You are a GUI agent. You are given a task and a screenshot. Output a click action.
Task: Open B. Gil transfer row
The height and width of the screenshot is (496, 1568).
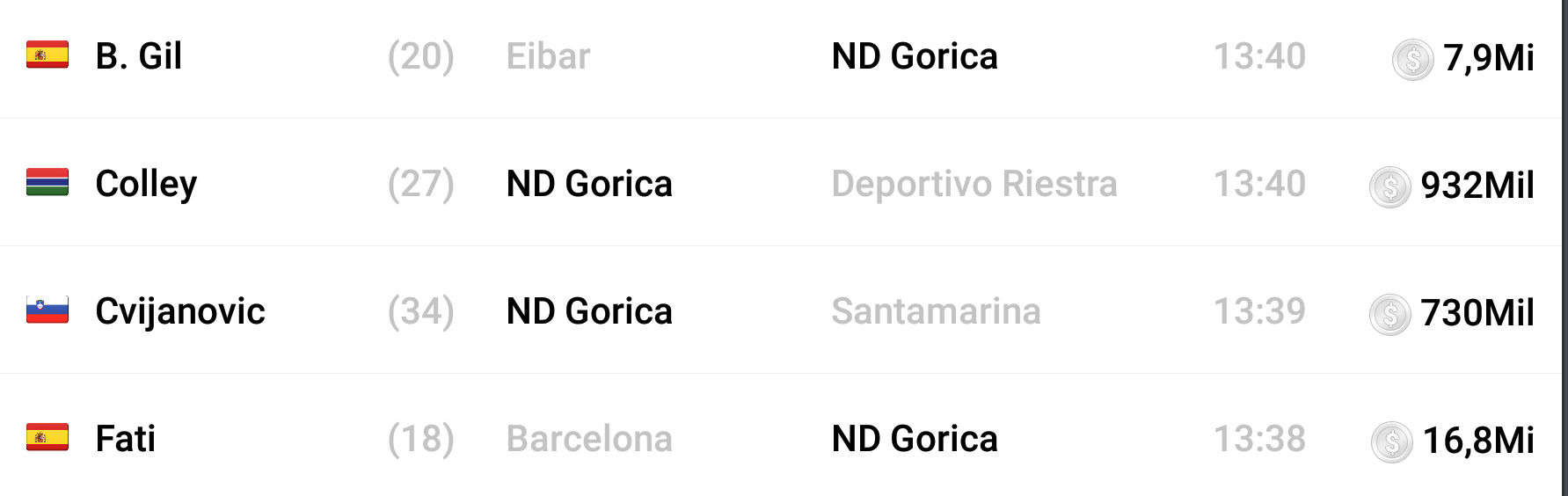[x=139, y=57]
